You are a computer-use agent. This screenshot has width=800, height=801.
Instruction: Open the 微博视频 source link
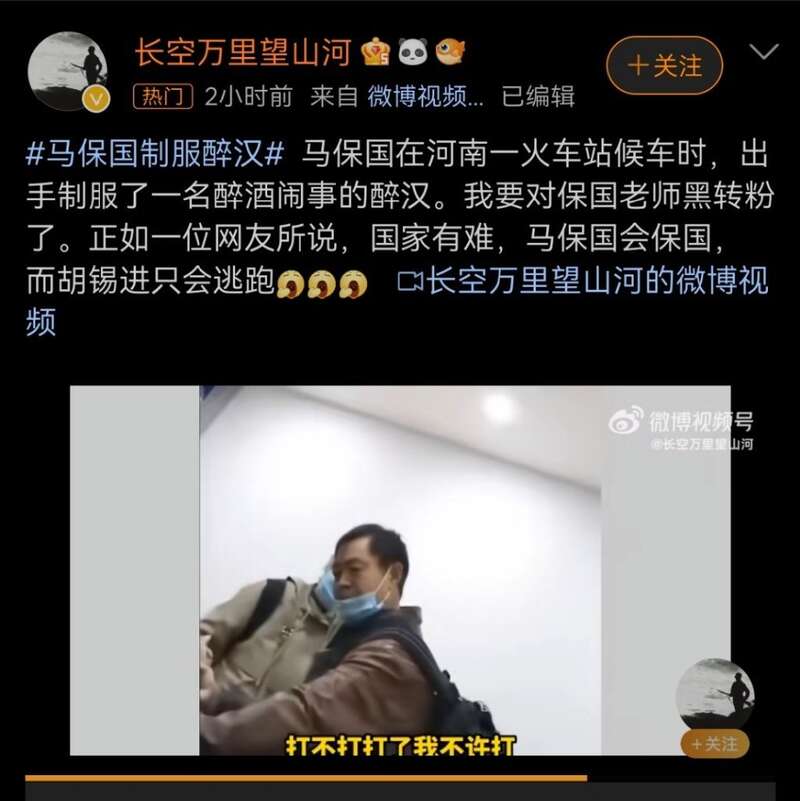coord(425,97)
